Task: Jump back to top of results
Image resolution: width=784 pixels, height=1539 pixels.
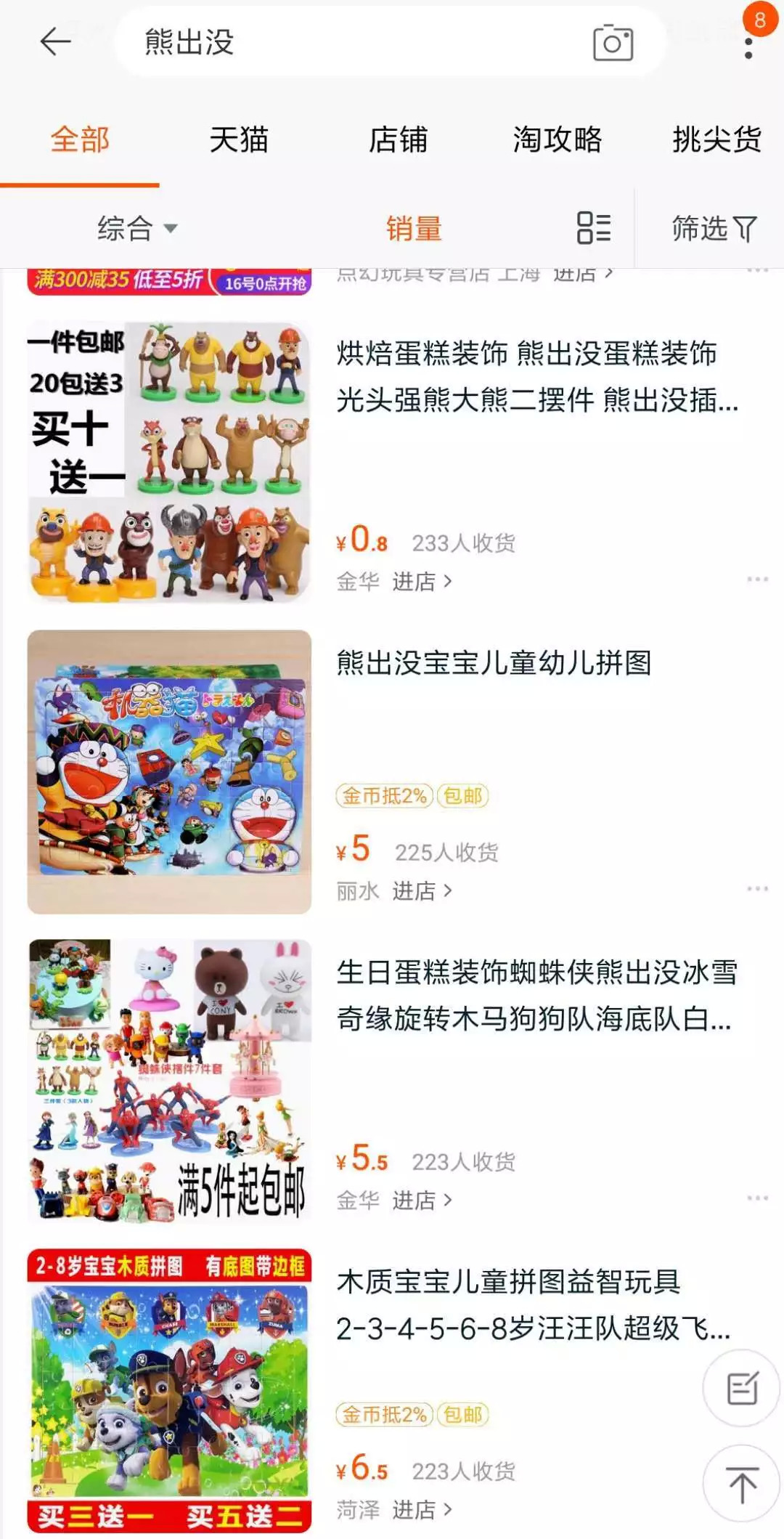Action: (x=741, y=1484)
